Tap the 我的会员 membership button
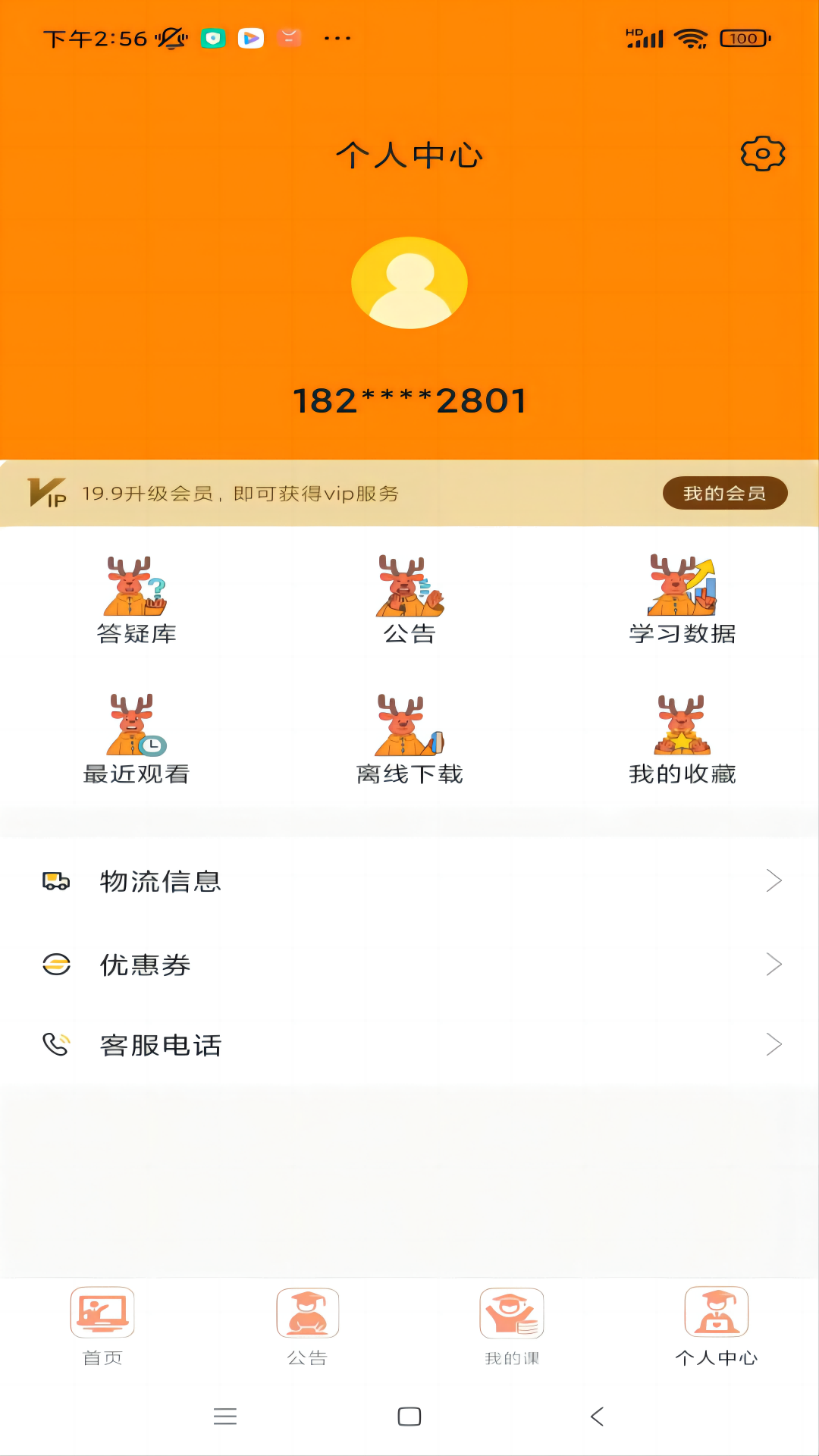 [x=724, y=492]
